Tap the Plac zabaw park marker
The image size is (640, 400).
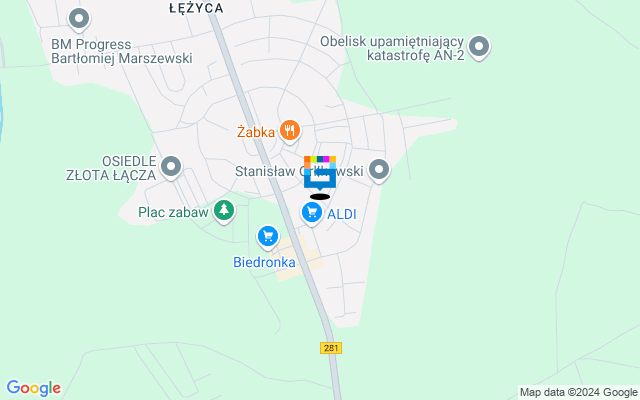coord(226,210)
